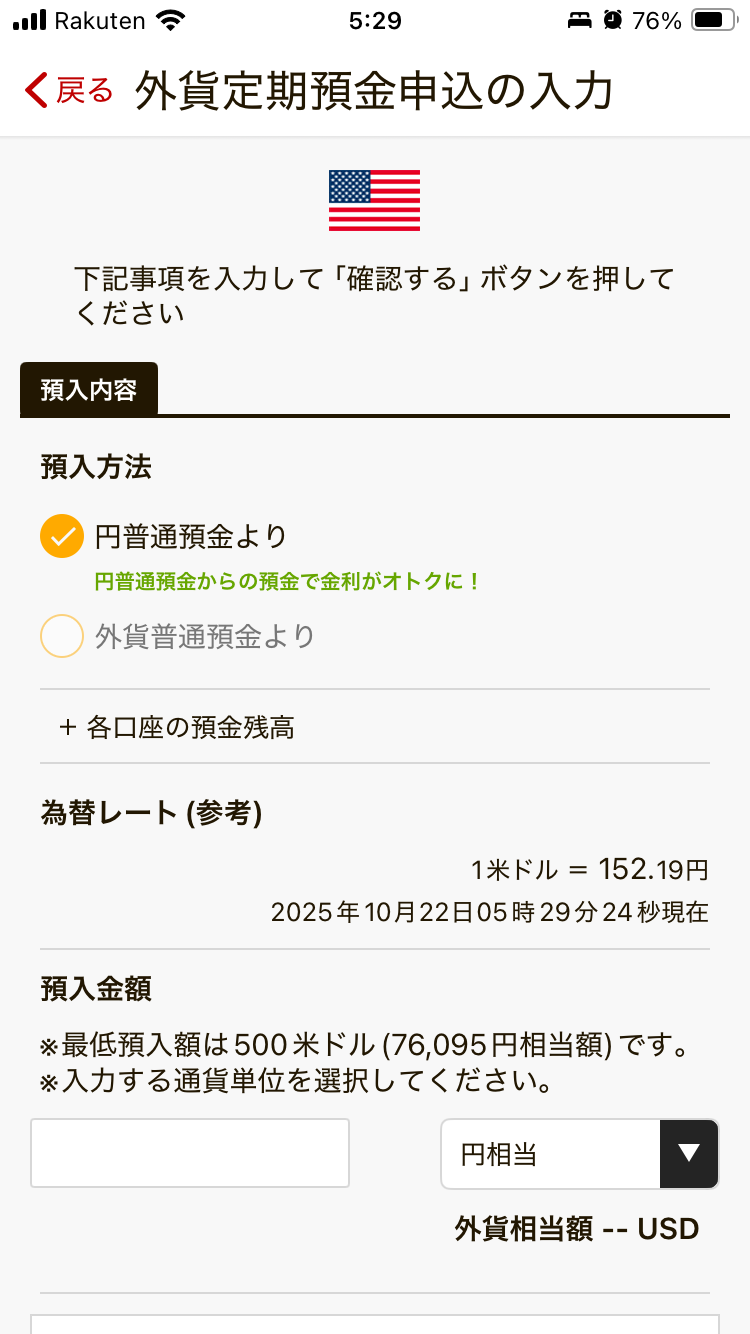The height and width of the screenshot is (1334, 750).
Task: Expand 各口座の預金残高 section
Action: click(x=178, y=727)
